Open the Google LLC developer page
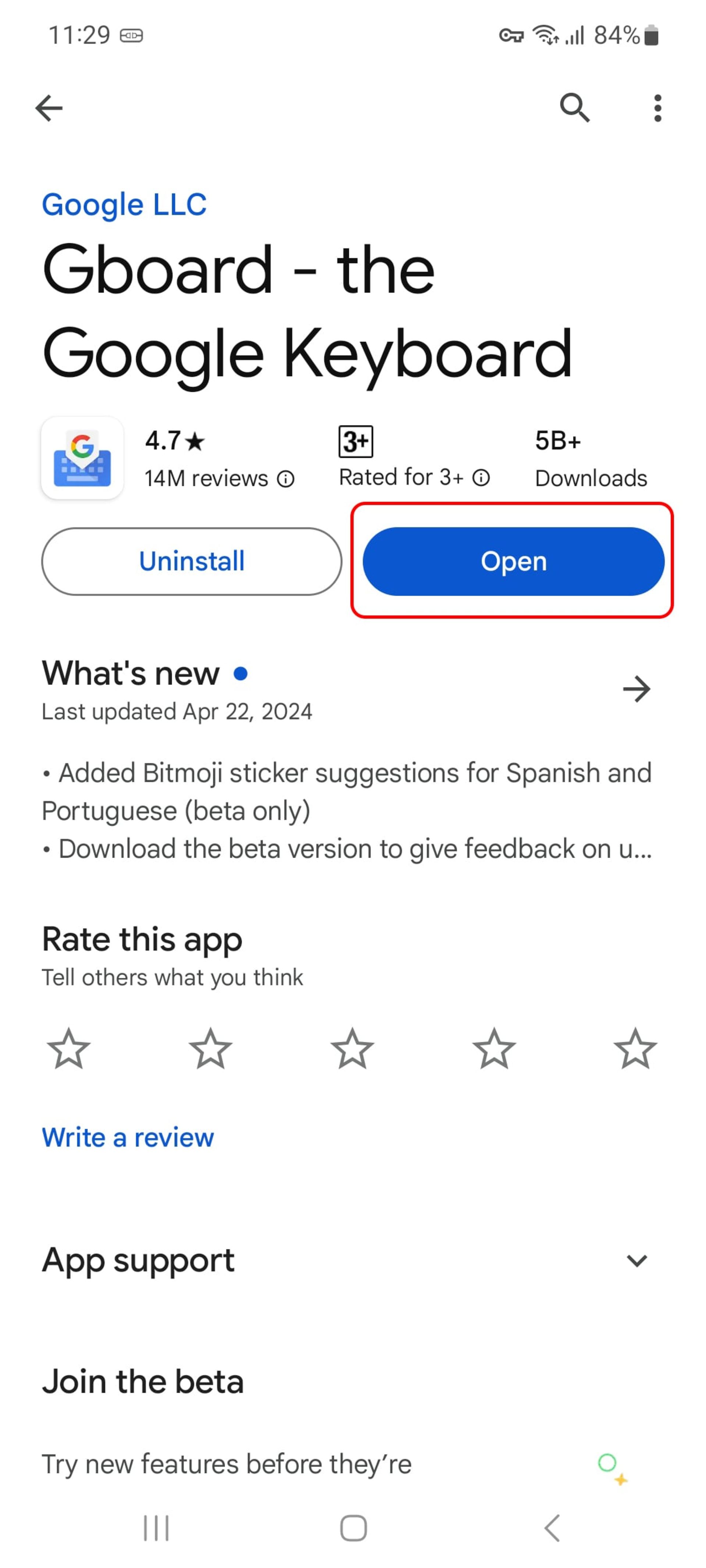Image resolution: width=706 pixels, height=1568 pixels. click(124, 205)
